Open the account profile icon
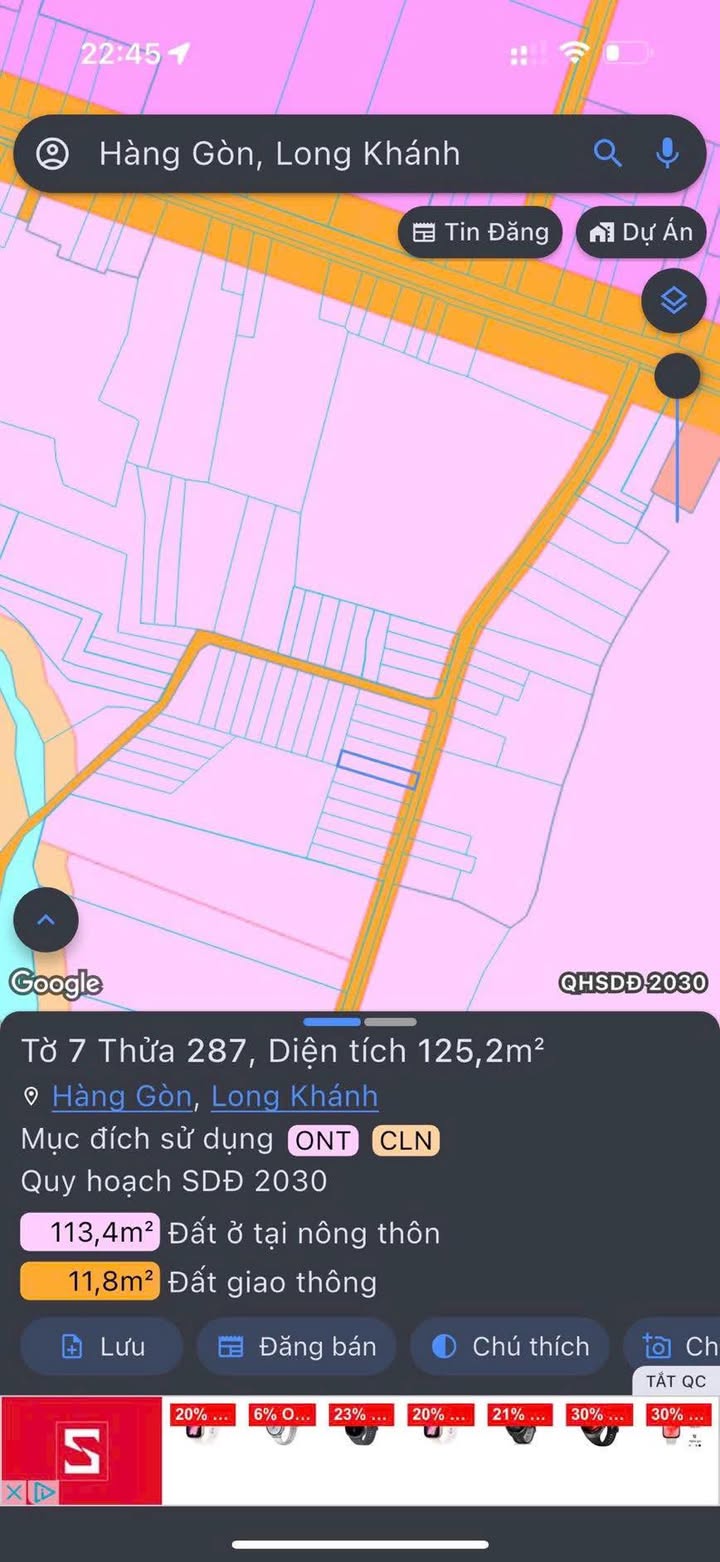 (52, 154)
